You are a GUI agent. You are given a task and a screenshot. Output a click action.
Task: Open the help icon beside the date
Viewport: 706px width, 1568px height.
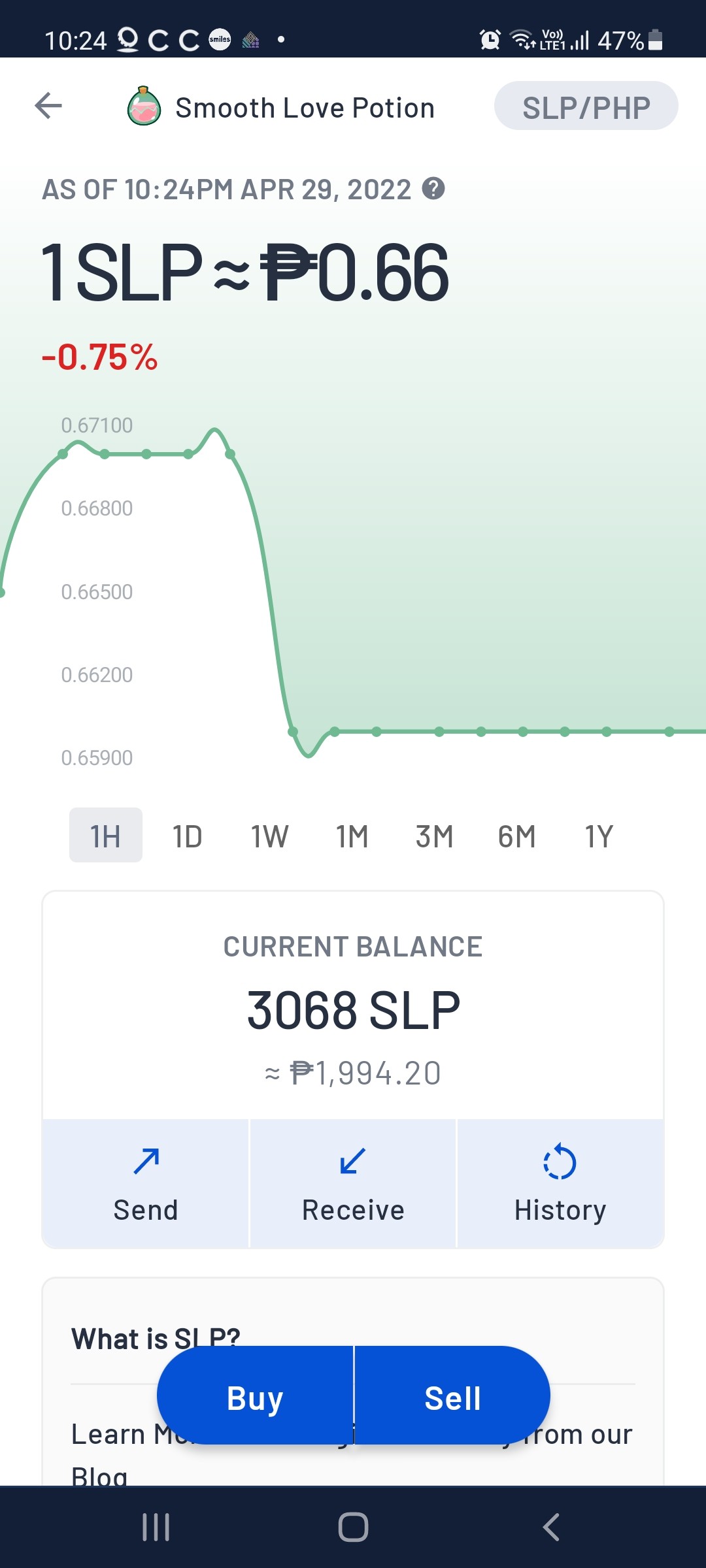coord(433,189)
